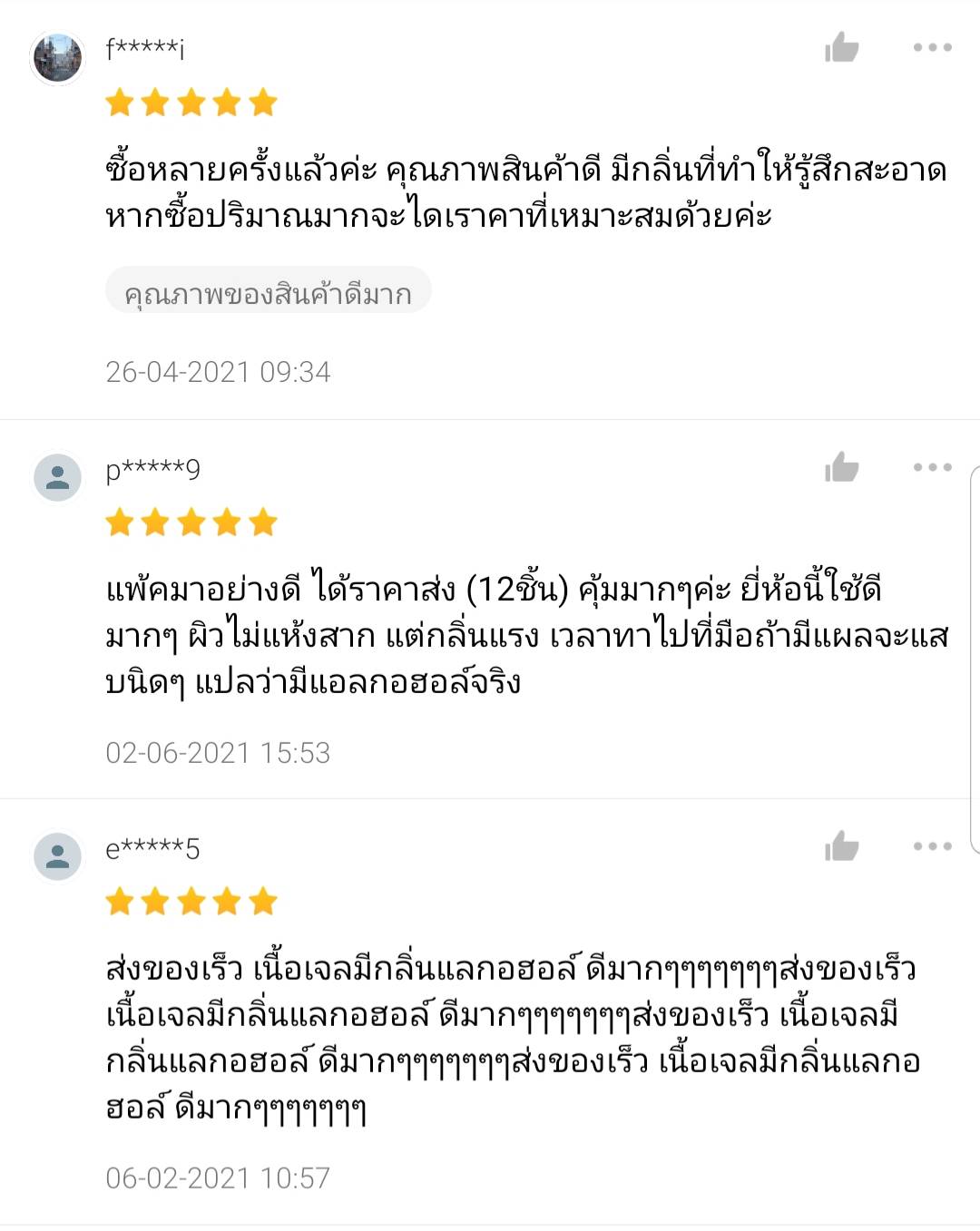The width and height of the screenshot is (980, 1231).
Task: Open more options for e*****5's review
Action: 932,846
